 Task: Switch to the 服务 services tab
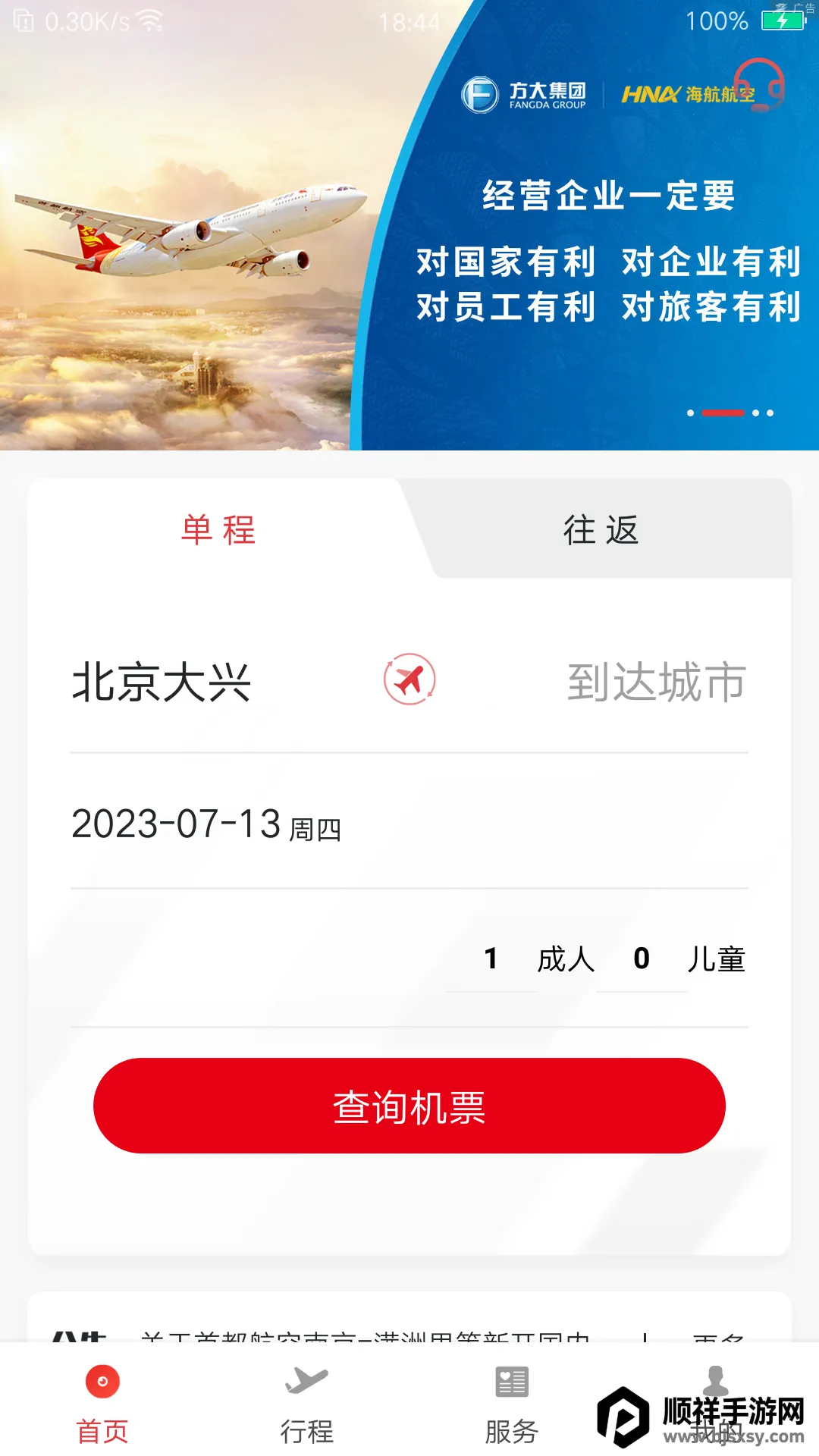coord(512,1401)
